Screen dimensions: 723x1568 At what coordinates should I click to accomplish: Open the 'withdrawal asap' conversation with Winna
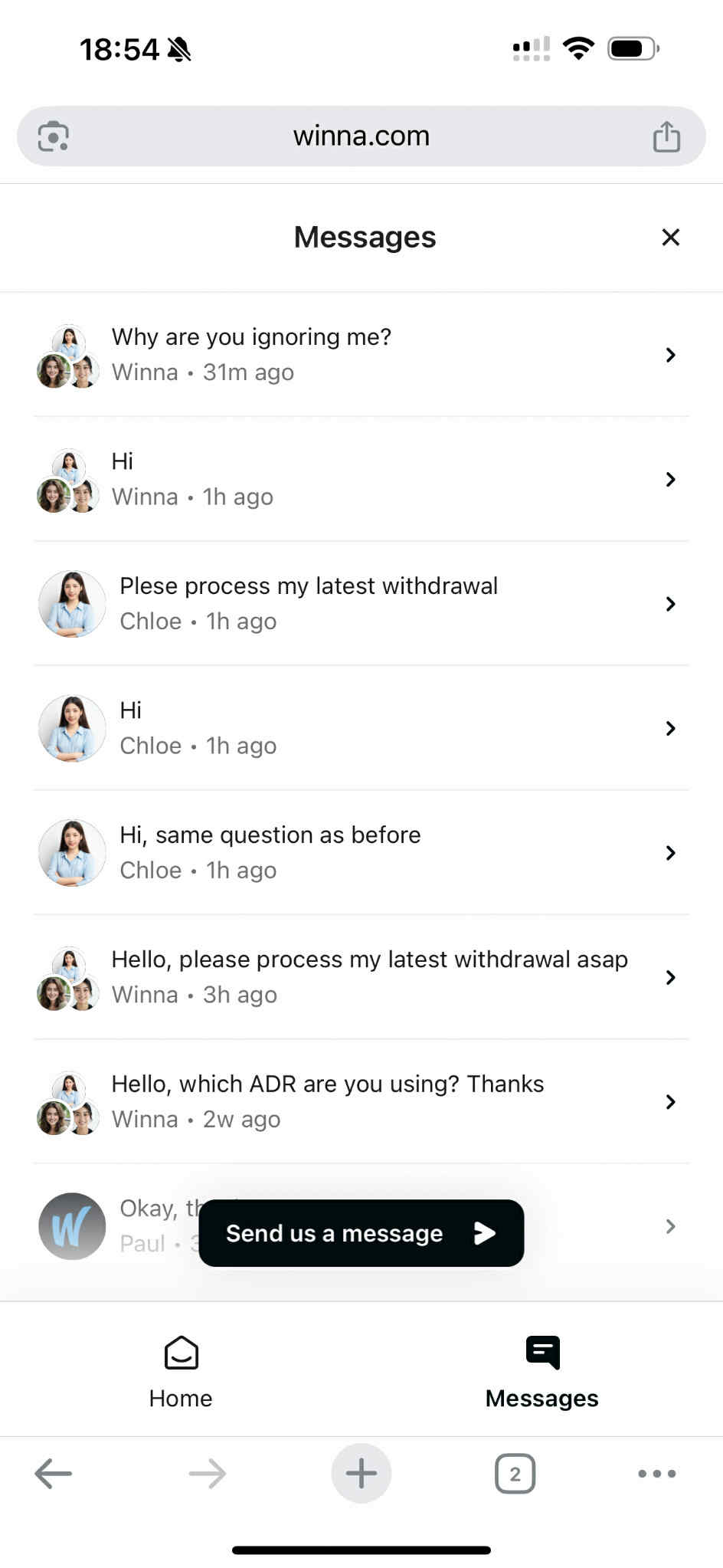(360, 977)
